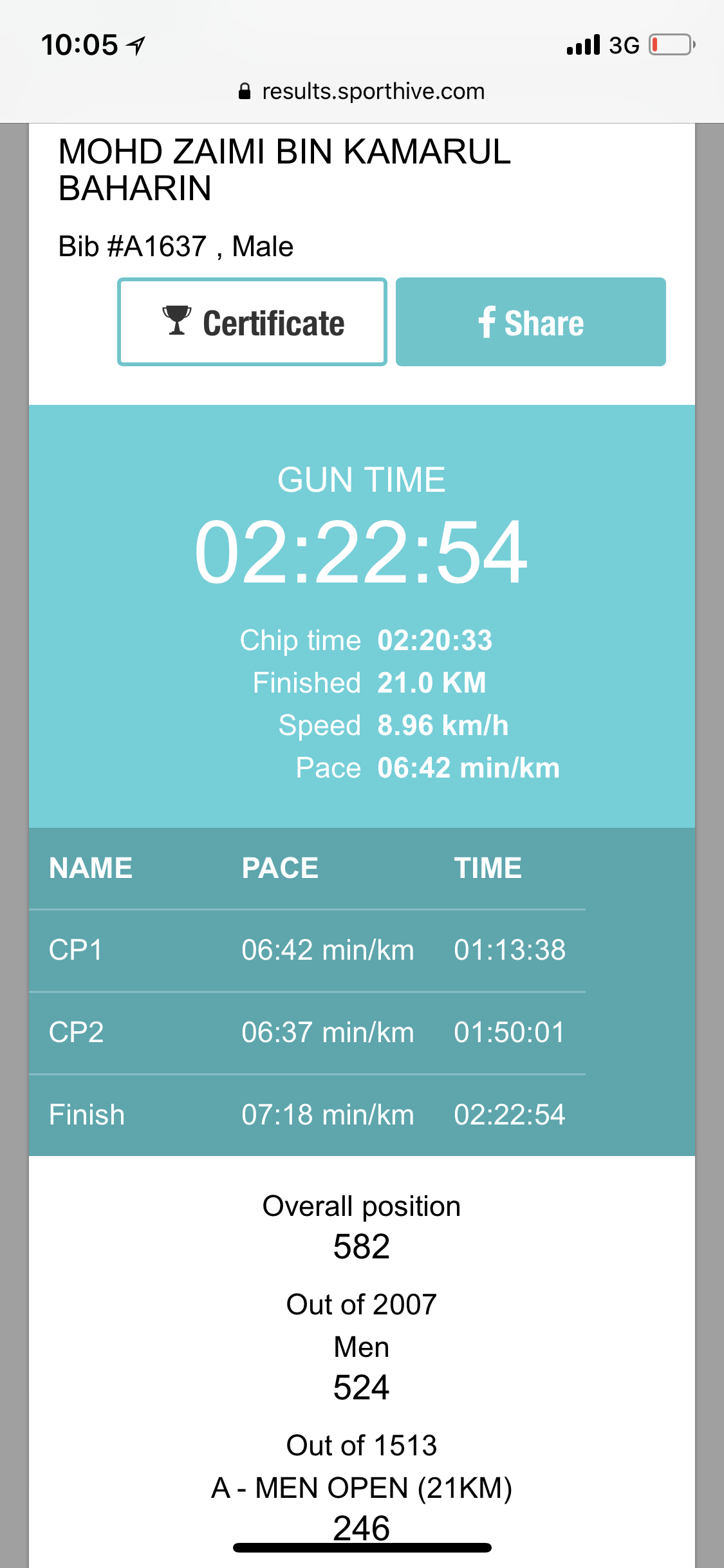Open the Certificate button
Viewport: 724px width, 1568px height.
(x=252, y=322)
